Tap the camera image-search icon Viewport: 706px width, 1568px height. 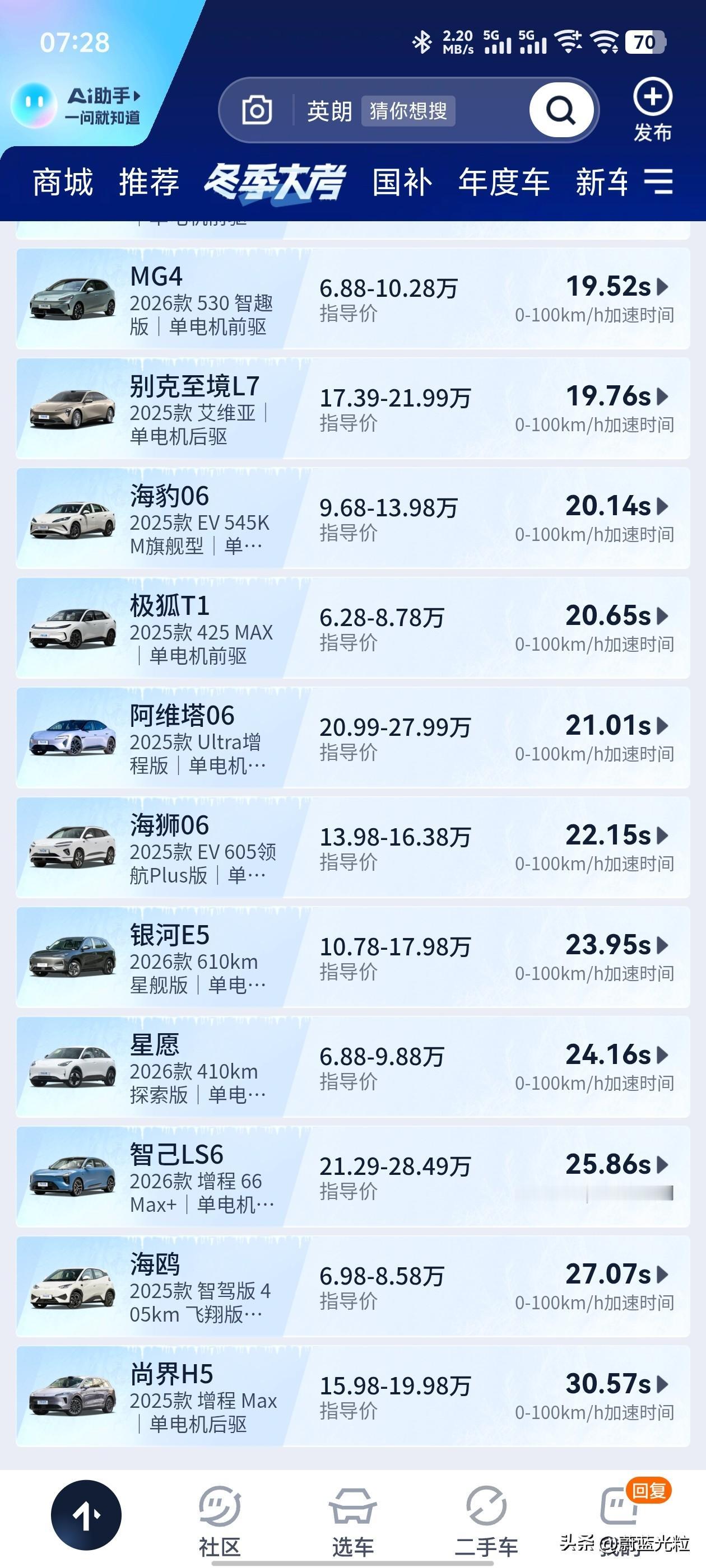pos(258,110)
